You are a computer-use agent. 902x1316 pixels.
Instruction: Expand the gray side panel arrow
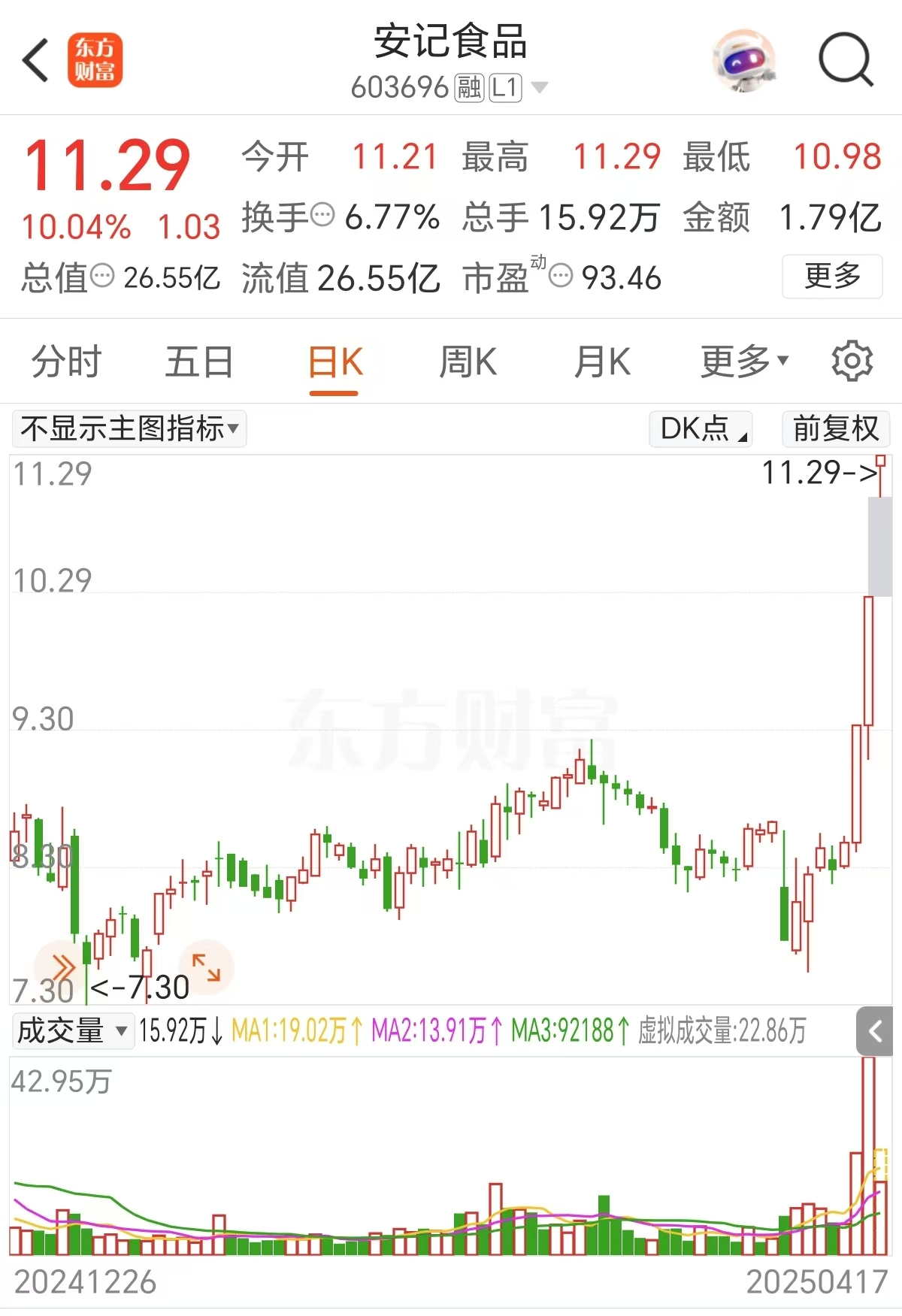874,1031
